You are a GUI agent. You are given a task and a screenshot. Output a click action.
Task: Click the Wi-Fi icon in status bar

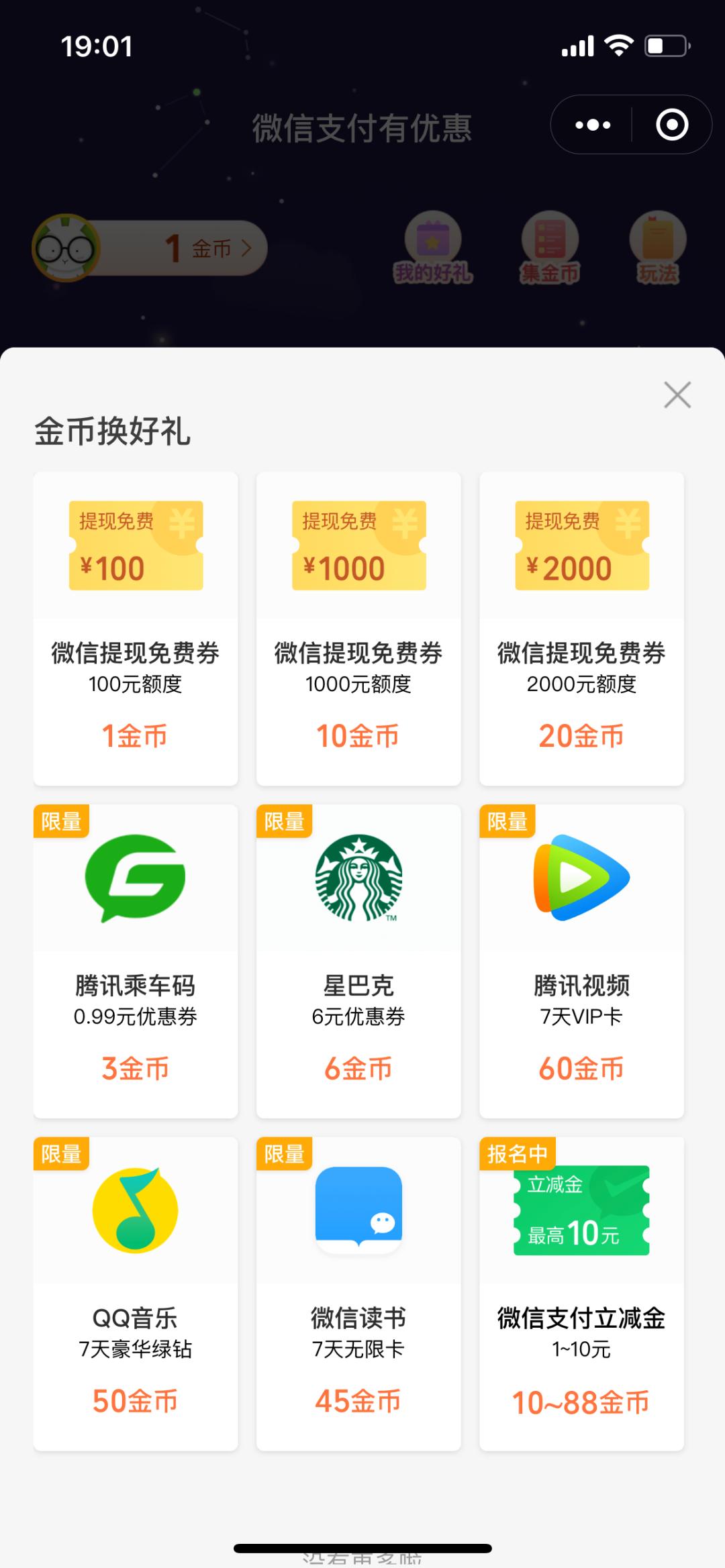pos(616,44)
